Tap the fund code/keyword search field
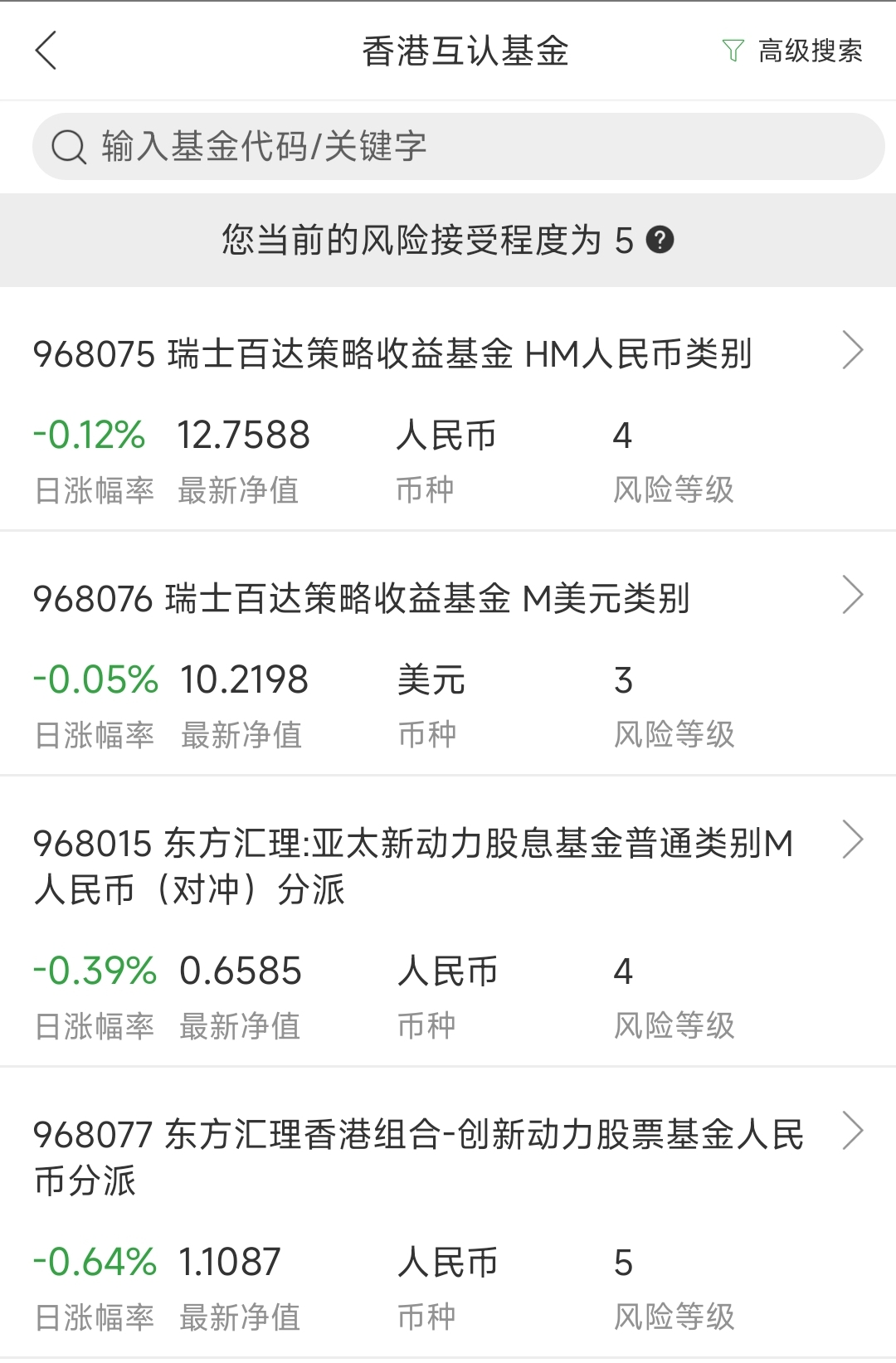This screenshot has width=896, height=1363. [x=458, y=147]
